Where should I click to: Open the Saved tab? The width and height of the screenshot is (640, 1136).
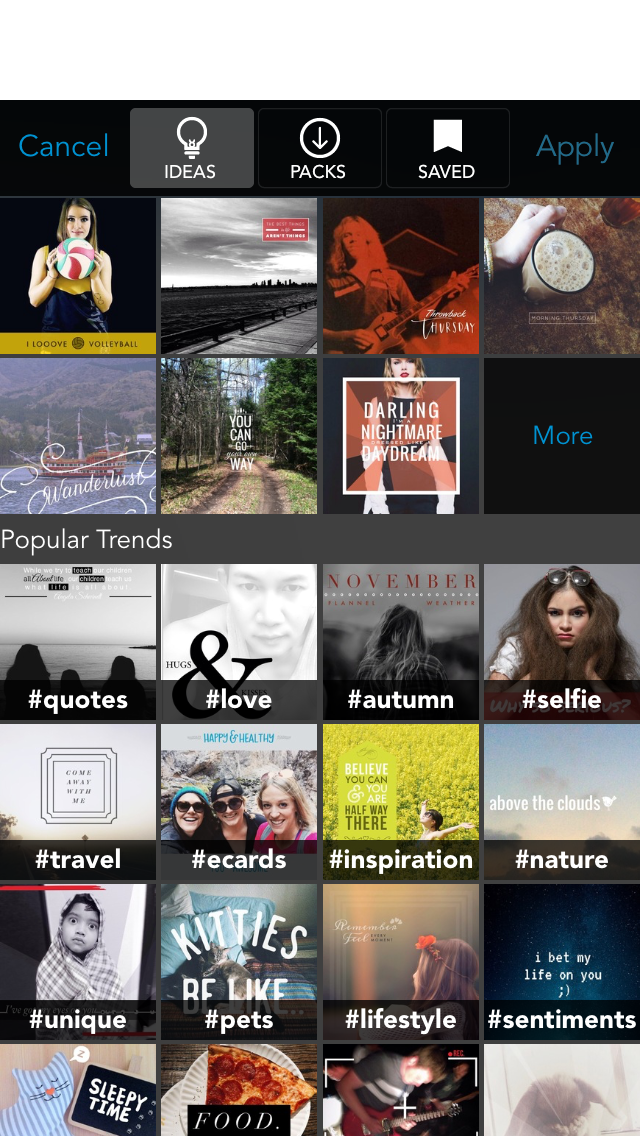click(x=447, y=148)
